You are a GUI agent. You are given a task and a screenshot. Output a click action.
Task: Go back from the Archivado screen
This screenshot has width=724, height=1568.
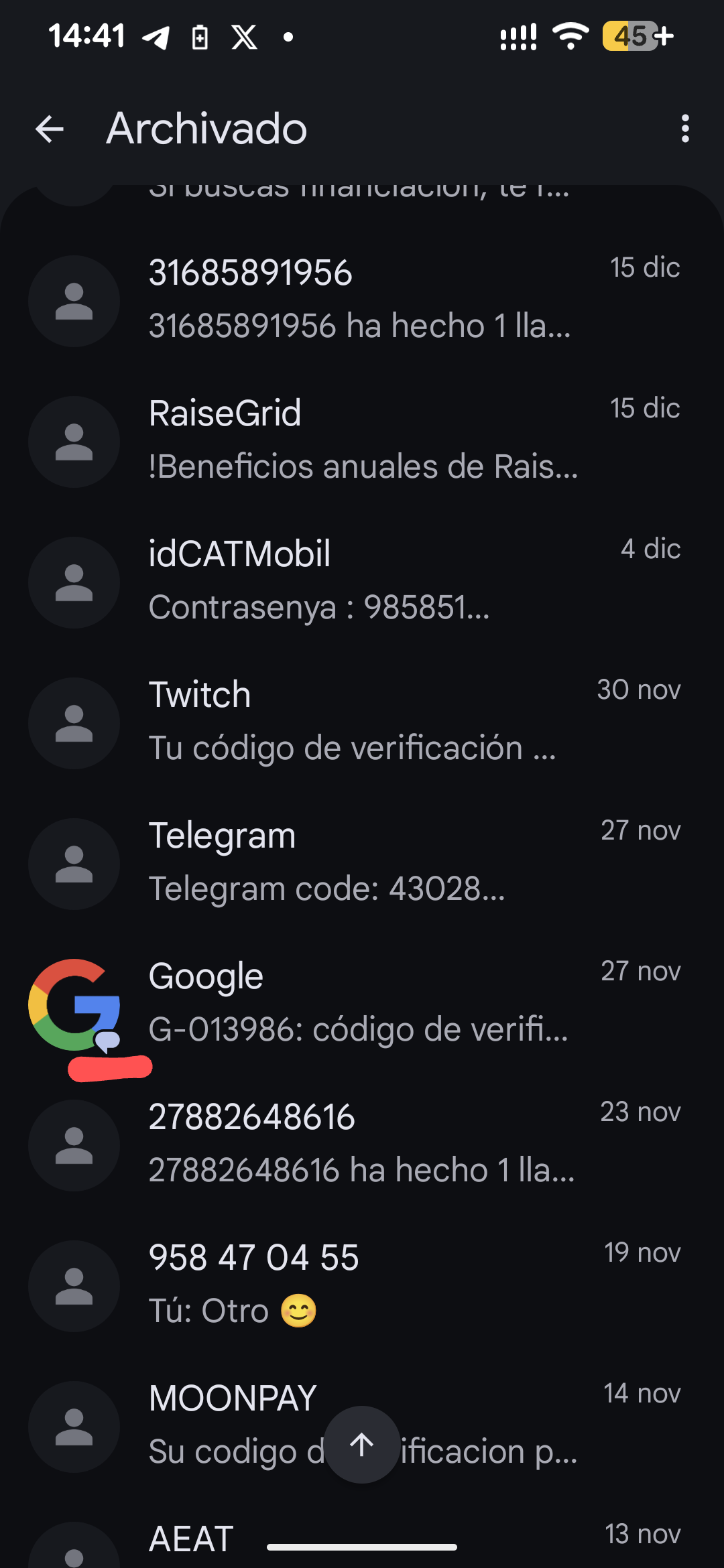tap(50, 129)
